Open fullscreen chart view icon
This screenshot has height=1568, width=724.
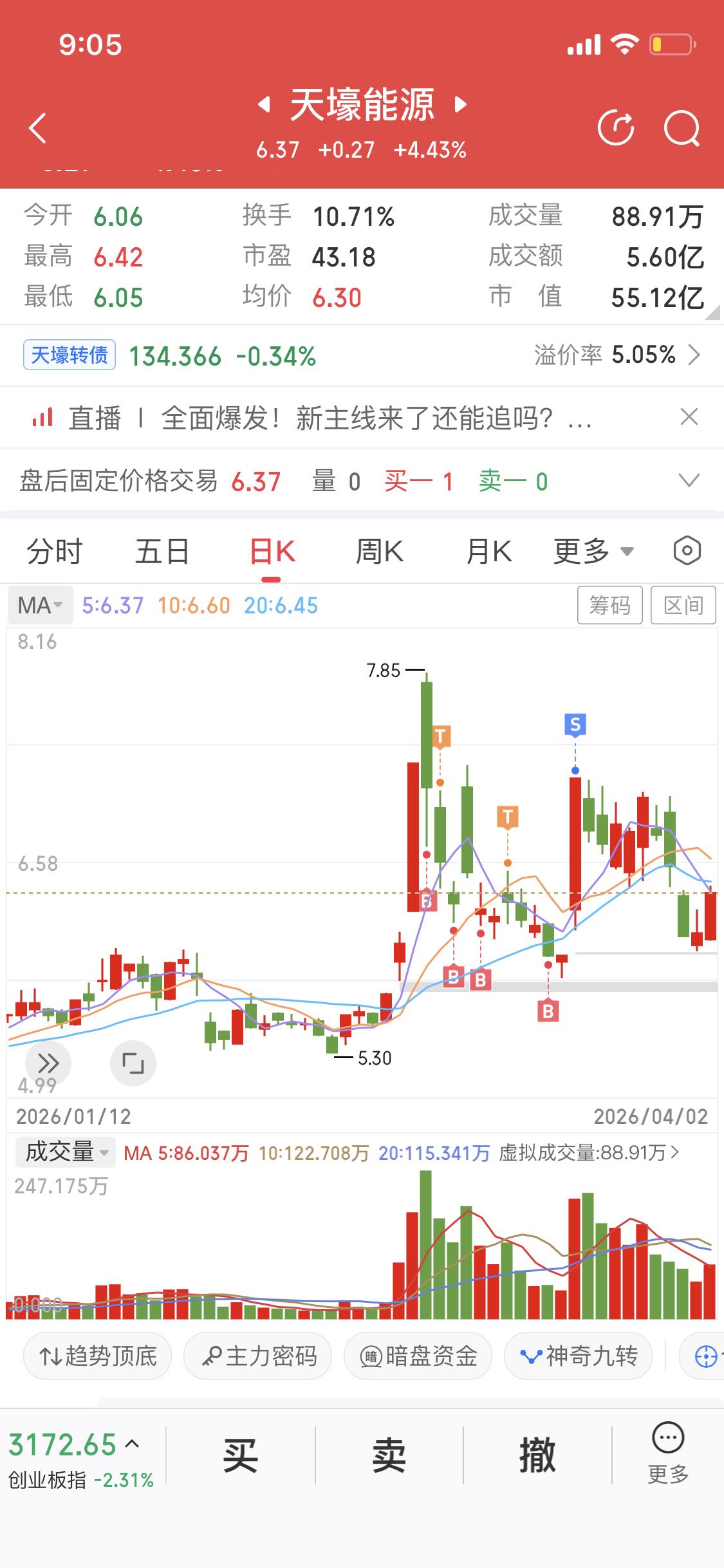point(133,1063)
